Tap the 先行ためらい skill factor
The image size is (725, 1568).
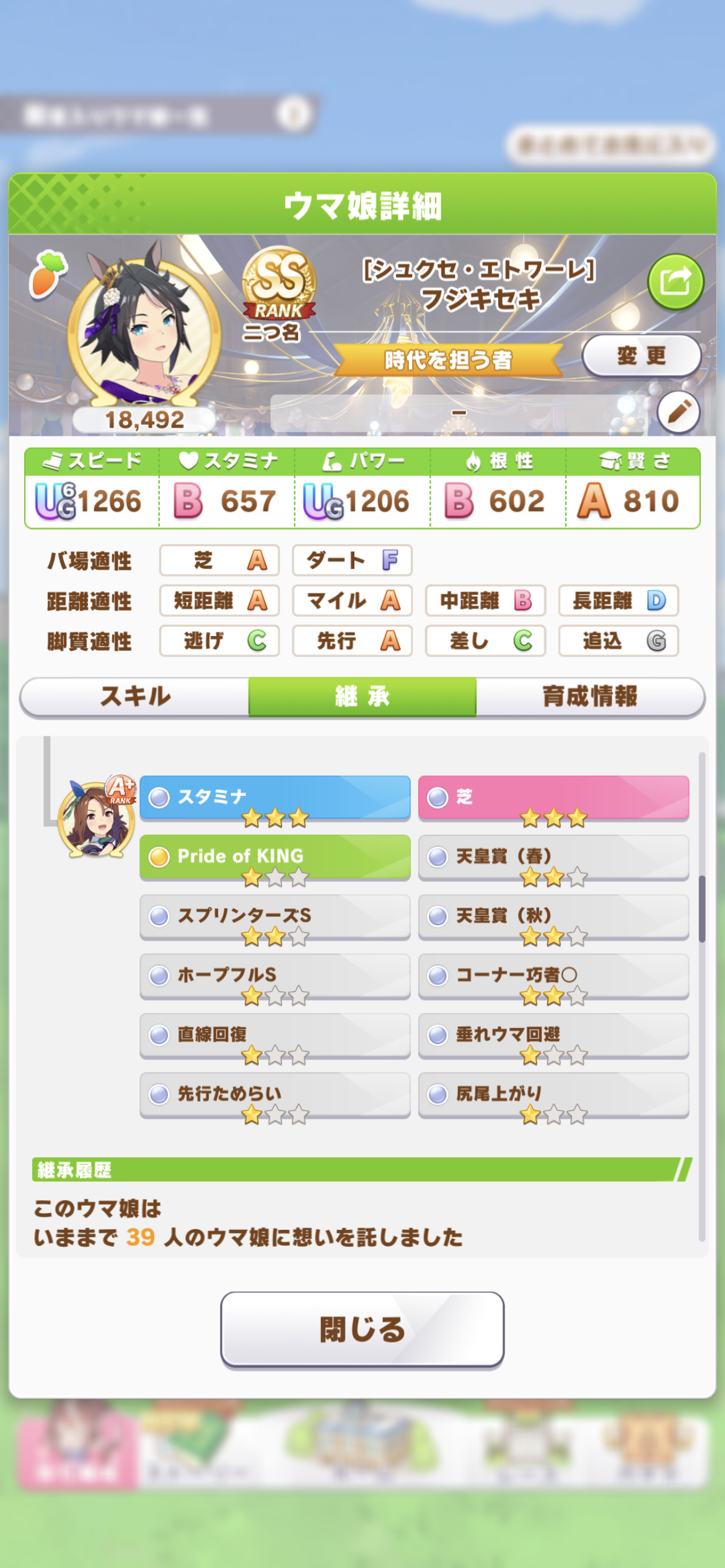[275, 1095]
